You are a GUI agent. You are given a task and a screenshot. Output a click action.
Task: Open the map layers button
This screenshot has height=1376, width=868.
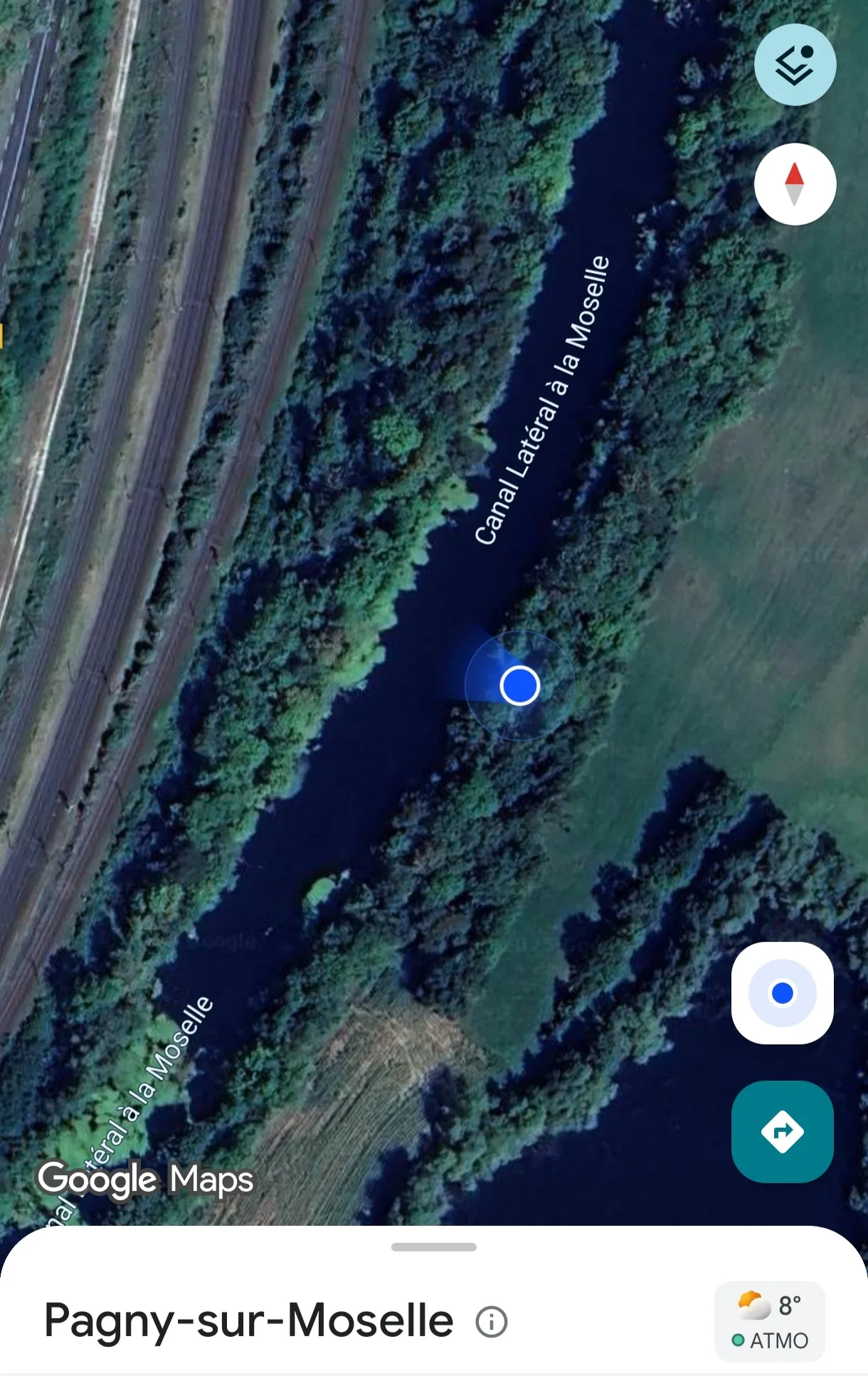795,65
